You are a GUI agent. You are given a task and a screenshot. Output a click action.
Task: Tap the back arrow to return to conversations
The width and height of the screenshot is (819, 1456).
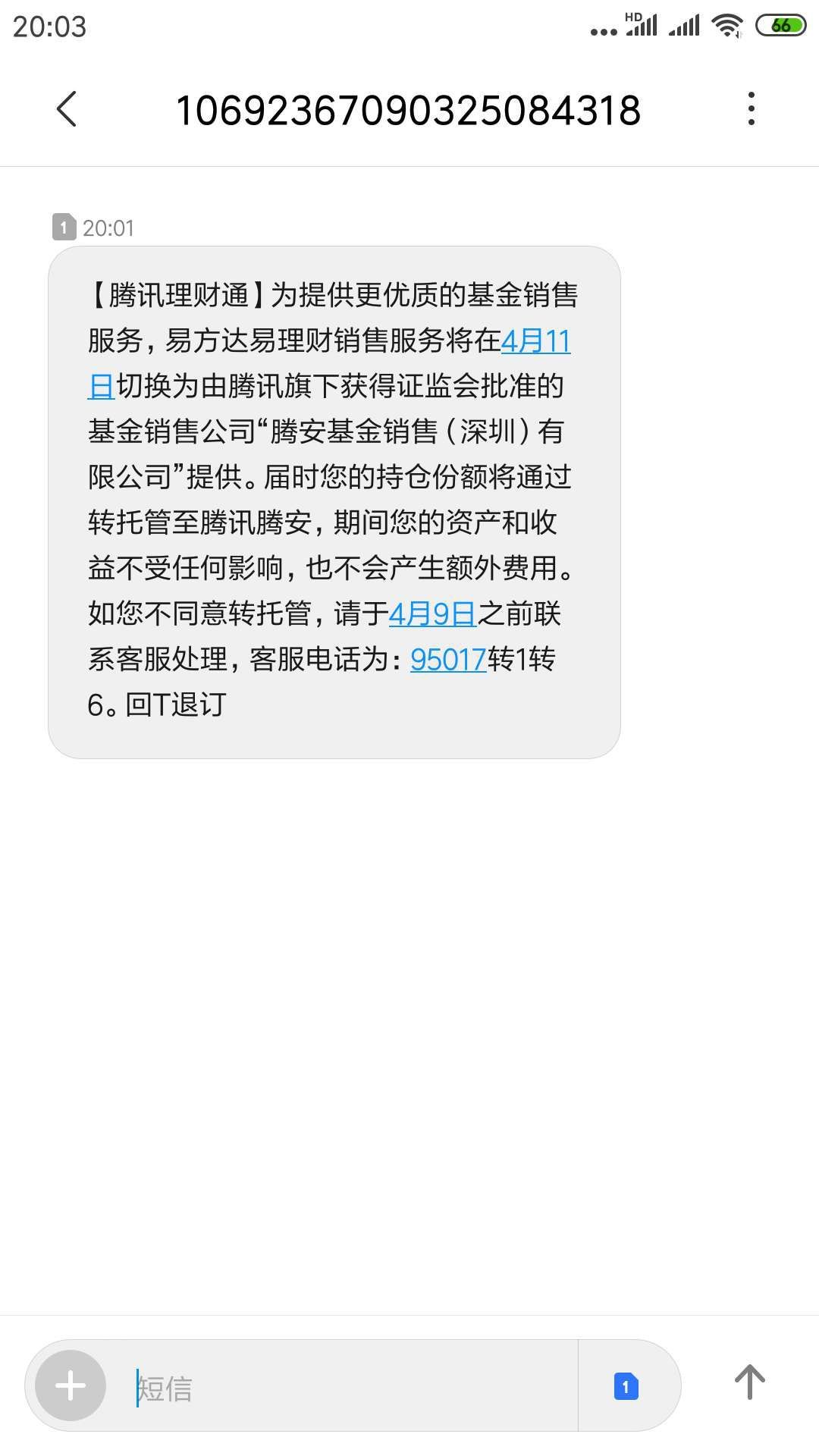tap(67, 110)
